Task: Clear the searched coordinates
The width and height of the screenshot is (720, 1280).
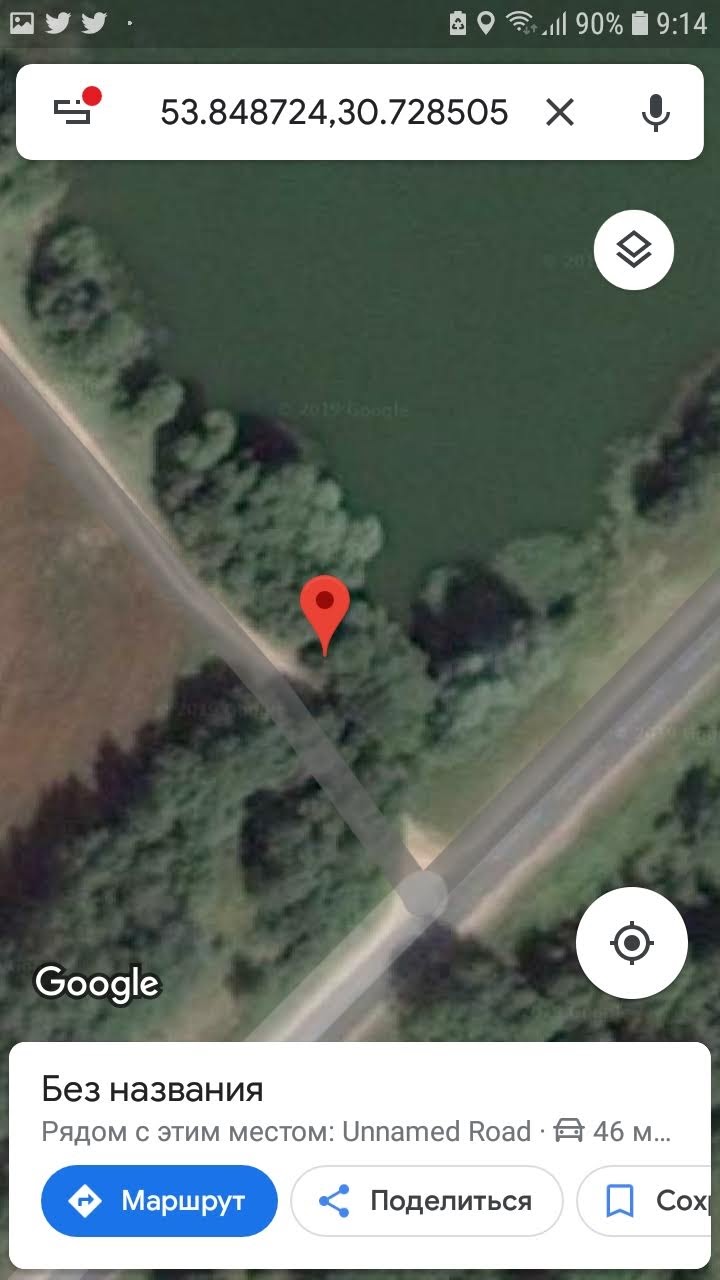Action: (x=560, y=112)
